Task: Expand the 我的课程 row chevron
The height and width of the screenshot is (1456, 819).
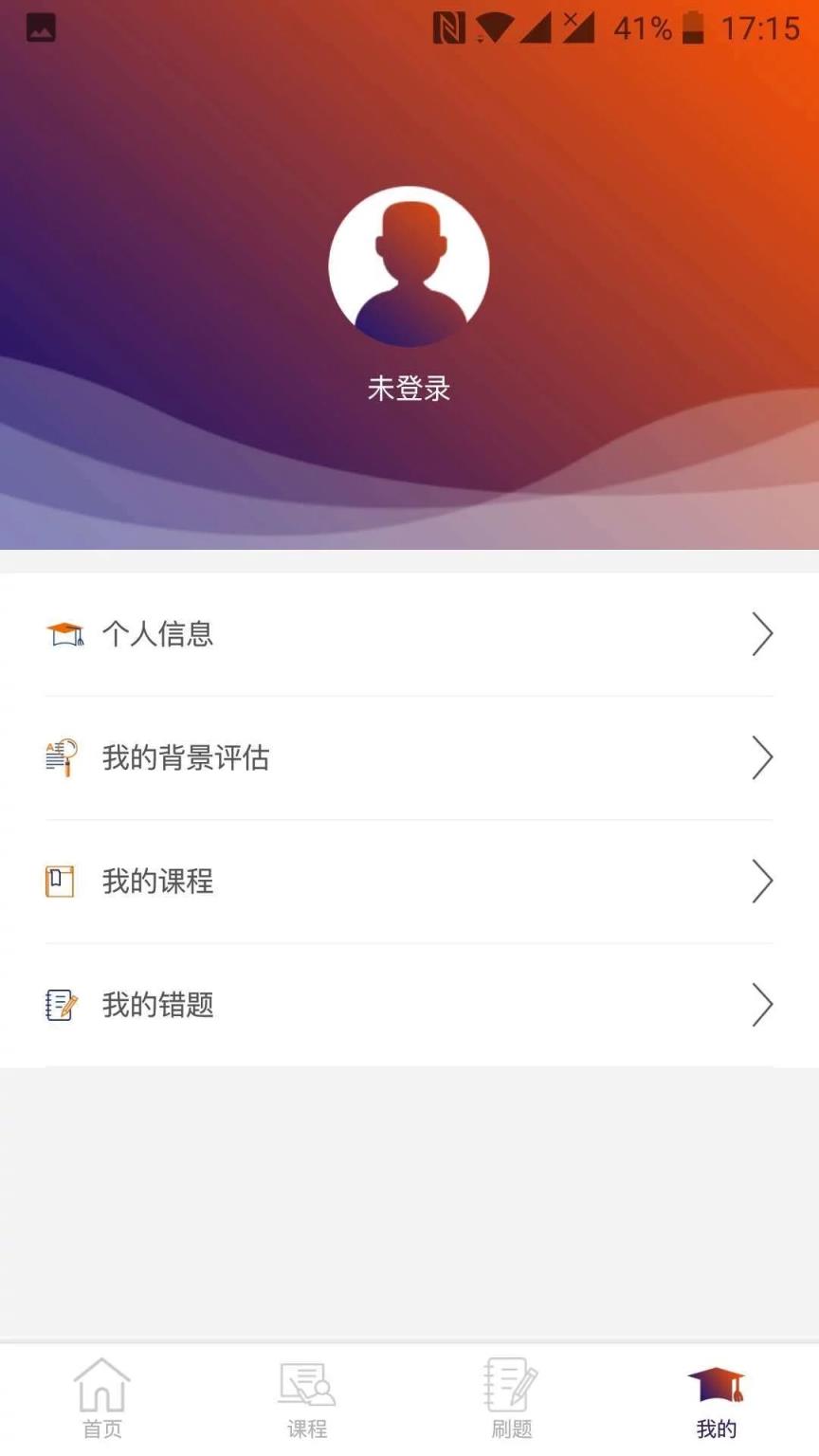Action: 763,882
